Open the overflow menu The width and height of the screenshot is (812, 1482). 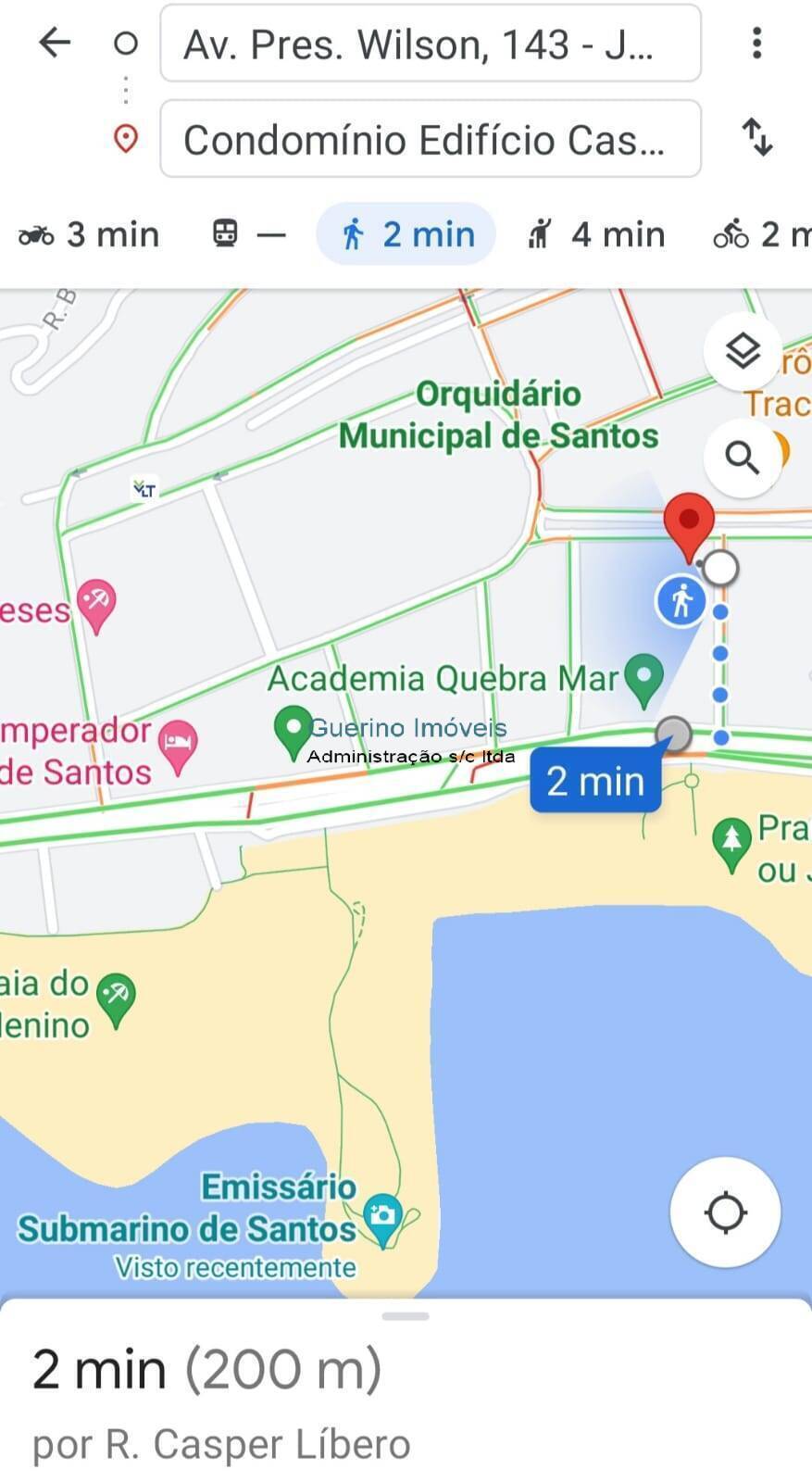pos(756,43)
